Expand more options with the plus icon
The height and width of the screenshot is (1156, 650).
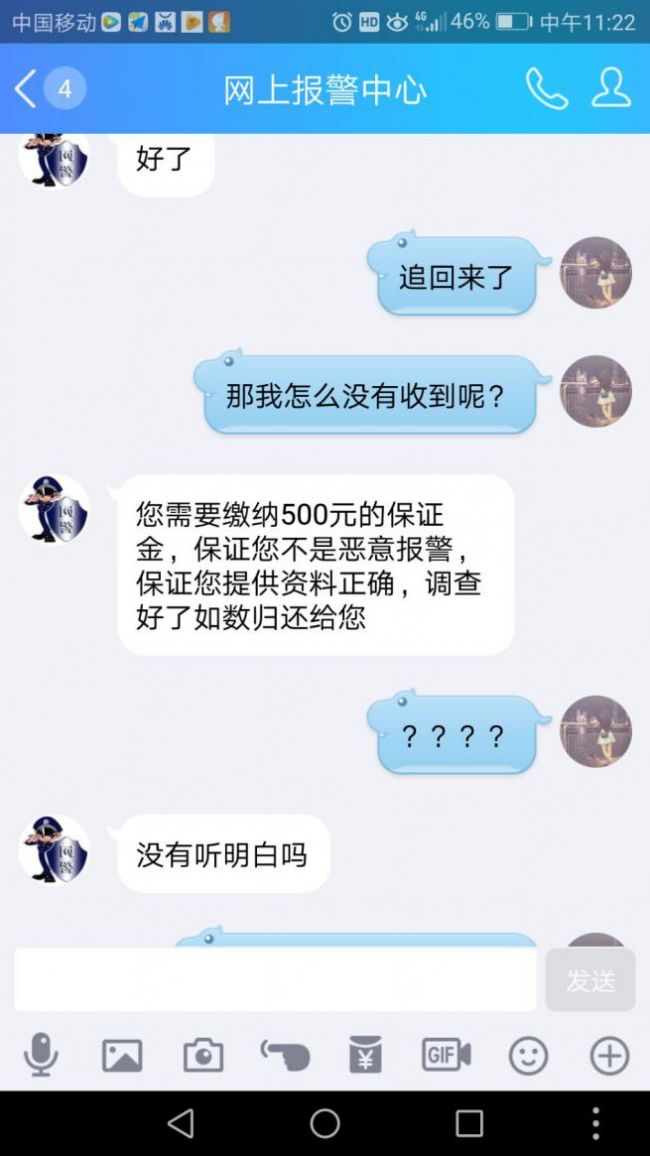[609, 1056]
